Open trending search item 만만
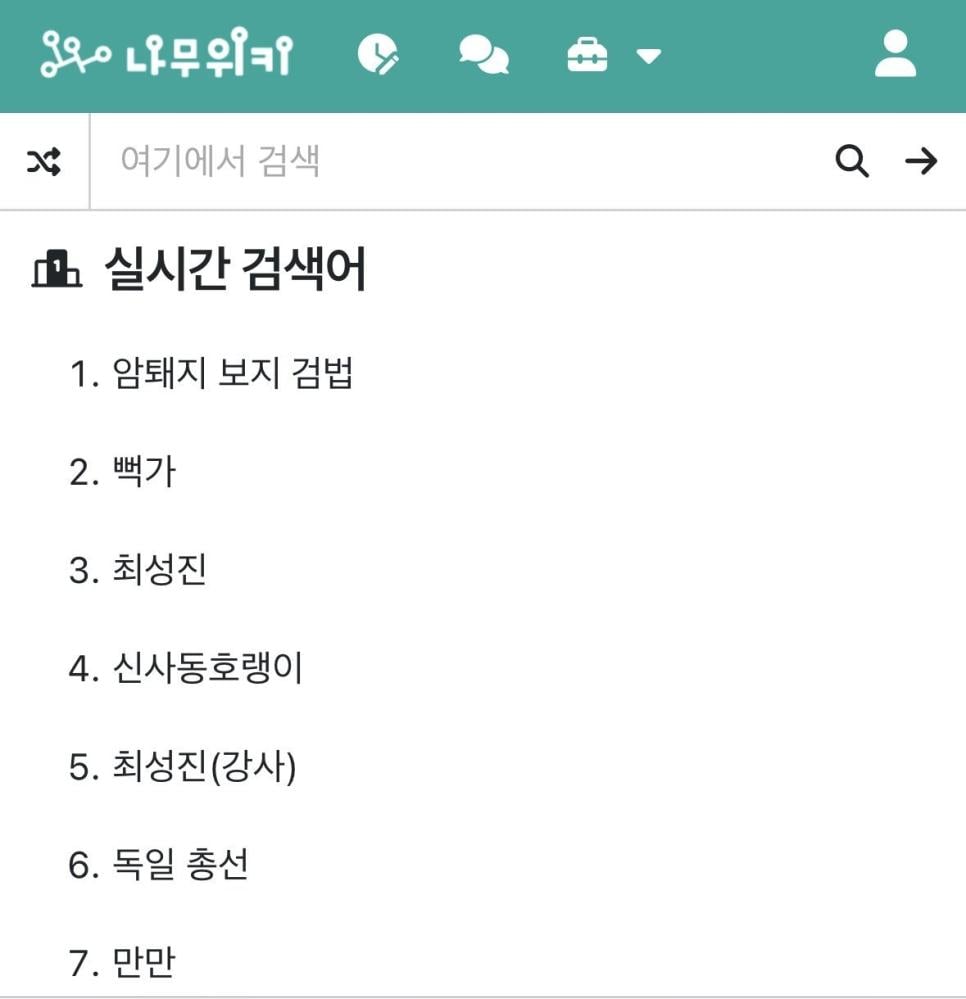Screen dimensions: 966x999 (144, 963)
